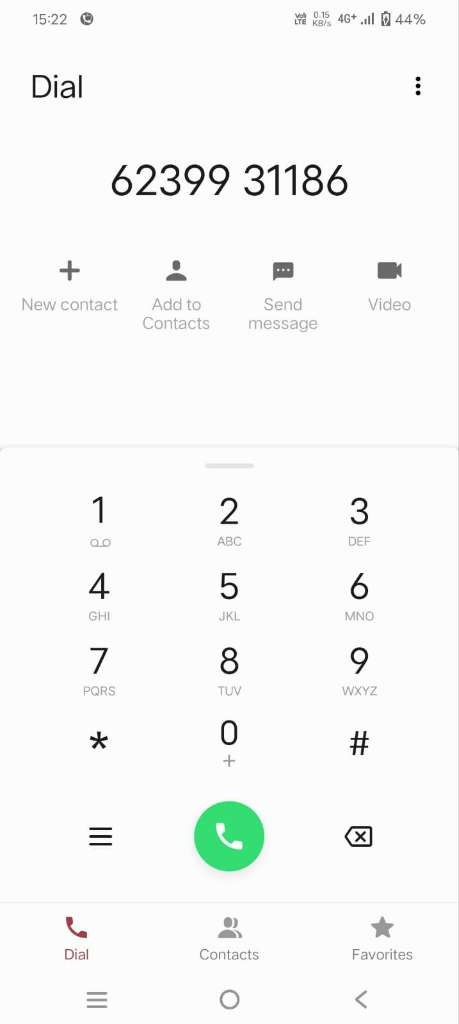The width and height of the screenshot is (459, 1024).
Task: Enter digit 0 on the keypad
Action: coord(229,743)
